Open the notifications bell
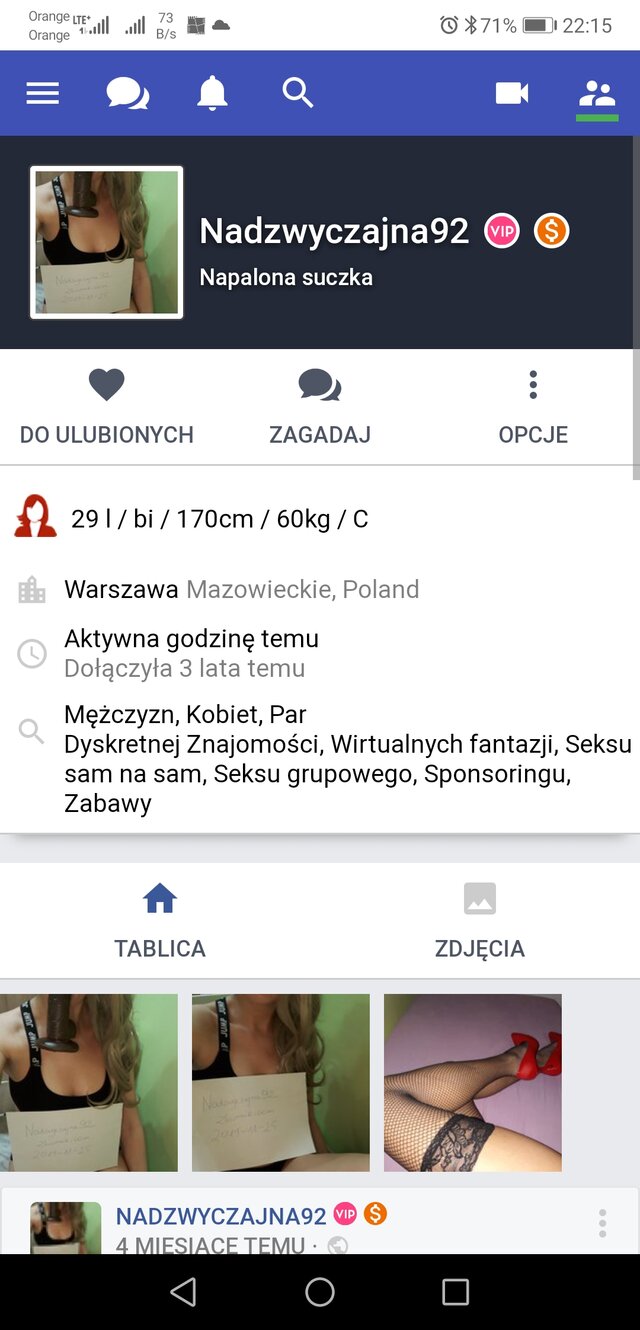Image resolution: width=640 pixels, height=1330 pixels. click(x=212, y=94)
